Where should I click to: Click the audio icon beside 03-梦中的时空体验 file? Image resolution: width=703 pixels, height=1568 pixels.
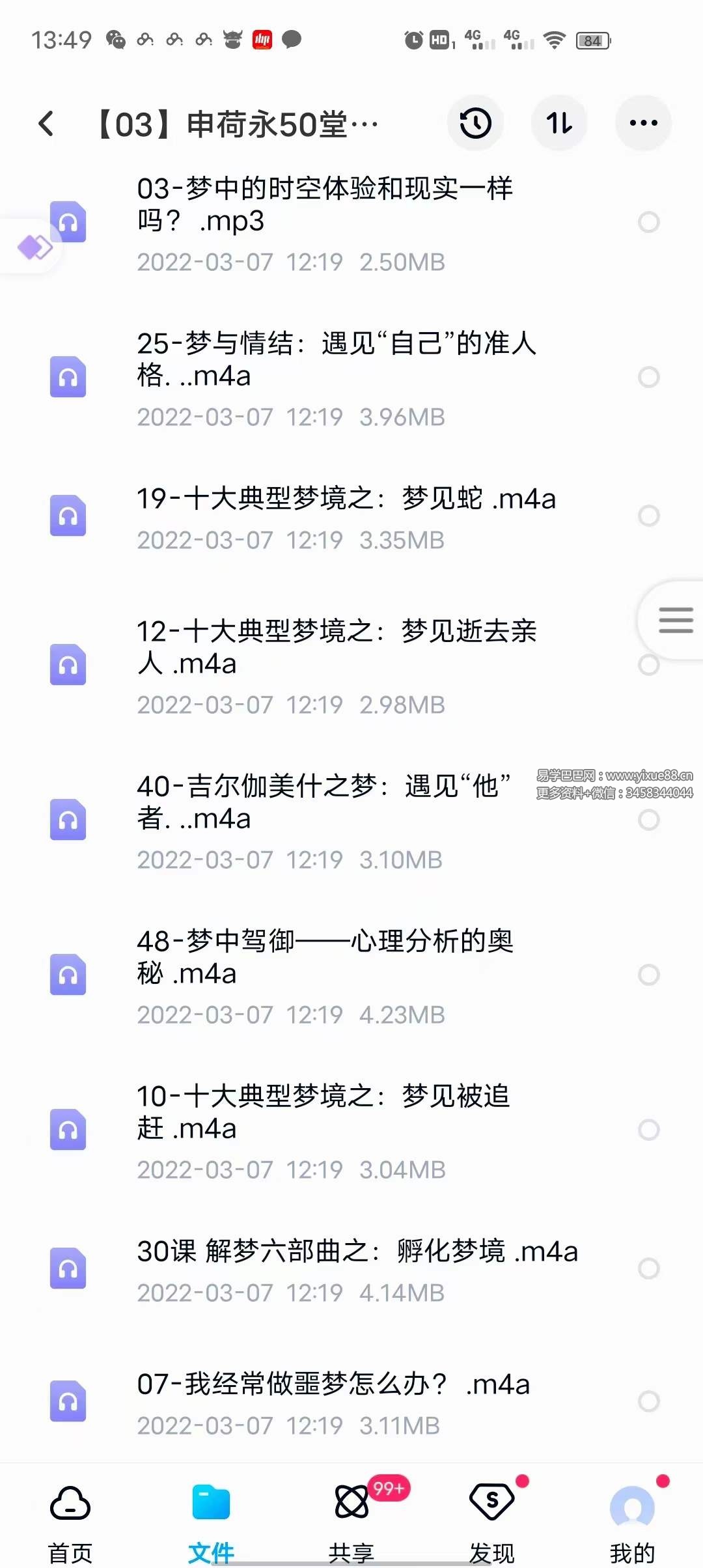68,221
